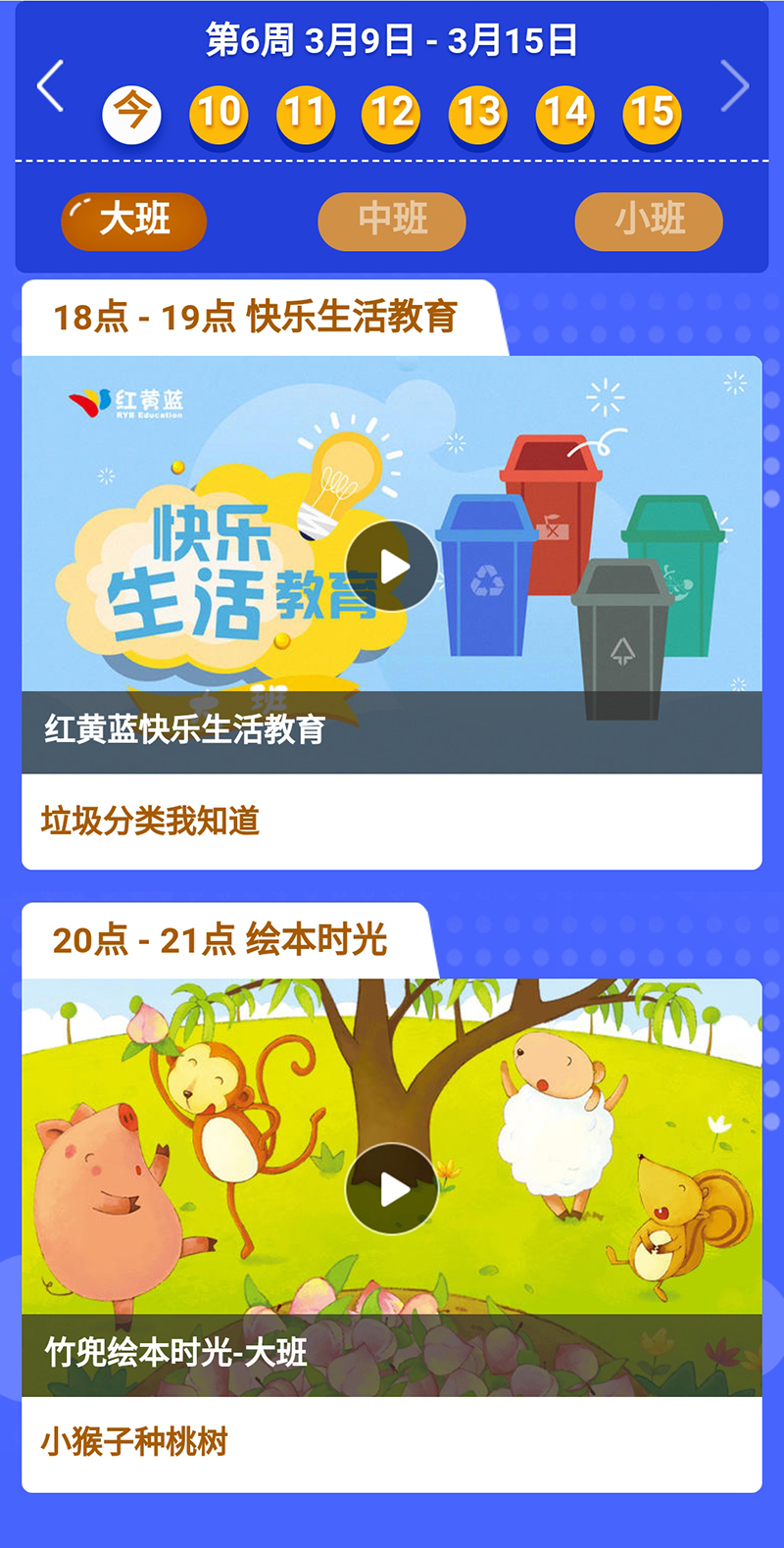
Task: Switch to the 小班 class tab
Action: (x=649, y=221)
